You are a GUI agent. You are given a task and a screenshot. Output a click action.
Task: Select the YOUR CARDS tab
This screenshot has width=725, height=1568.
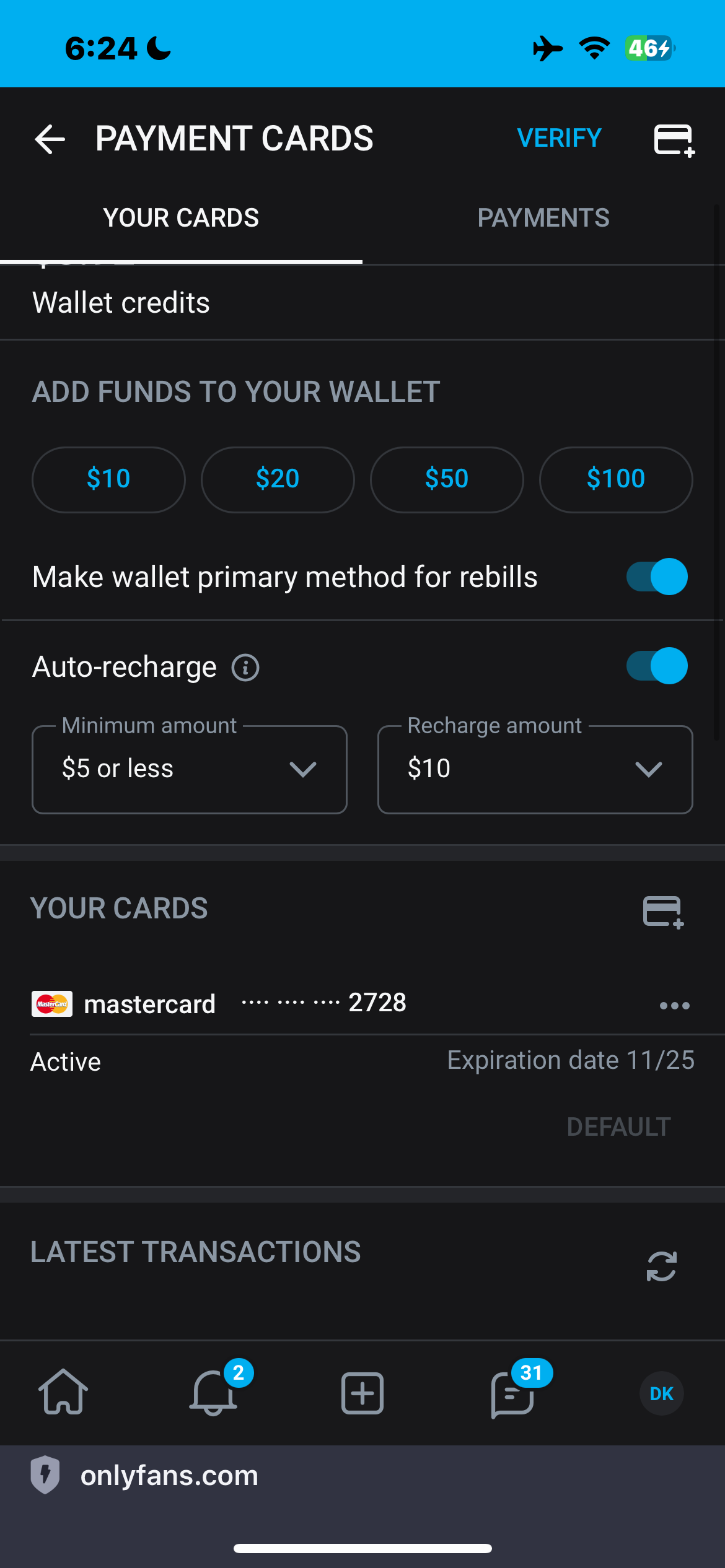(x=181, y=218)
